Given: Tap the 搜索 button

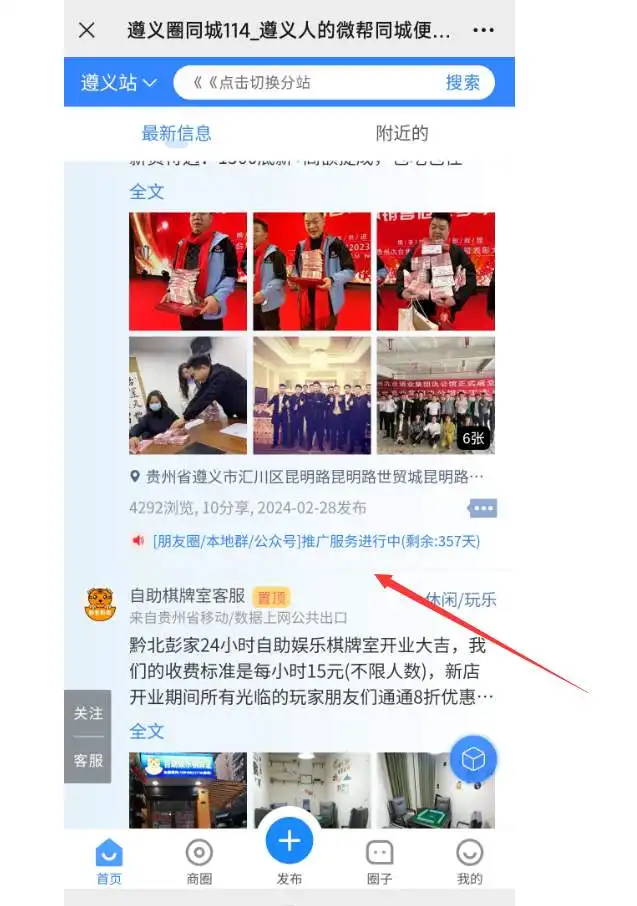Looking at the screenshot, I should pos(463,83).
